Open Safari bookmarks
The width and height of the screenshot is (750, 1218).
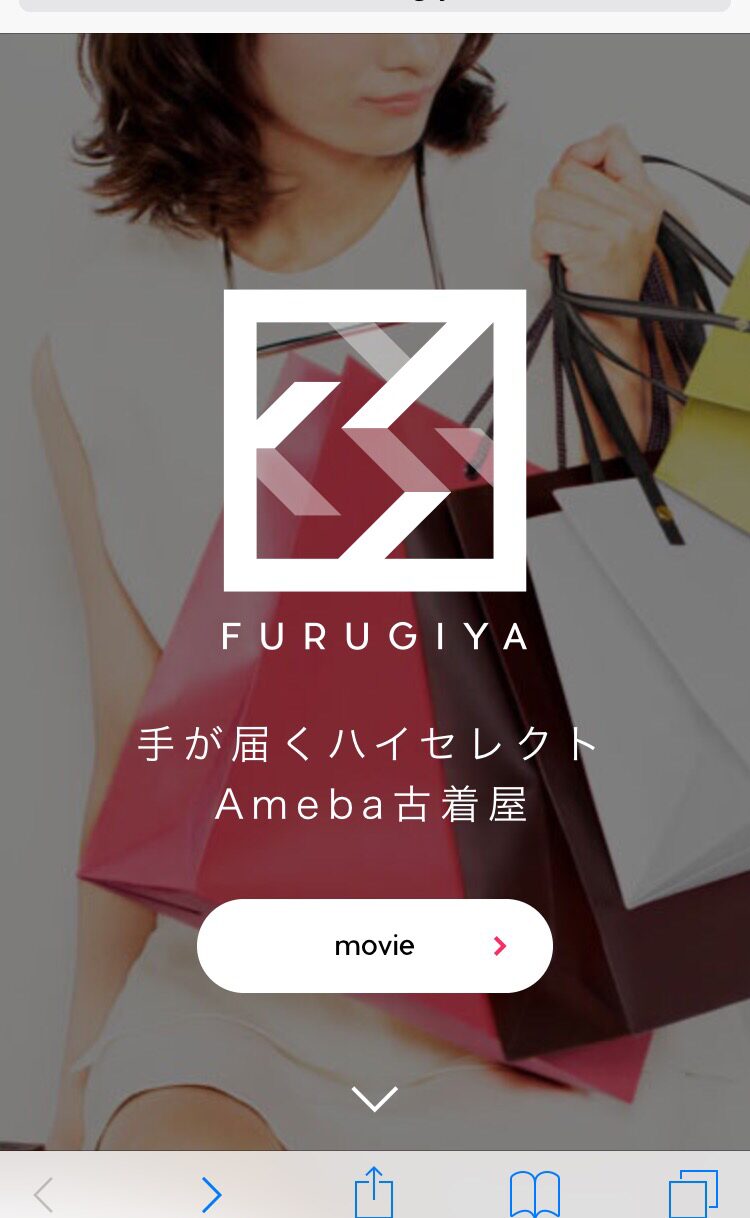click(534, 1194)
